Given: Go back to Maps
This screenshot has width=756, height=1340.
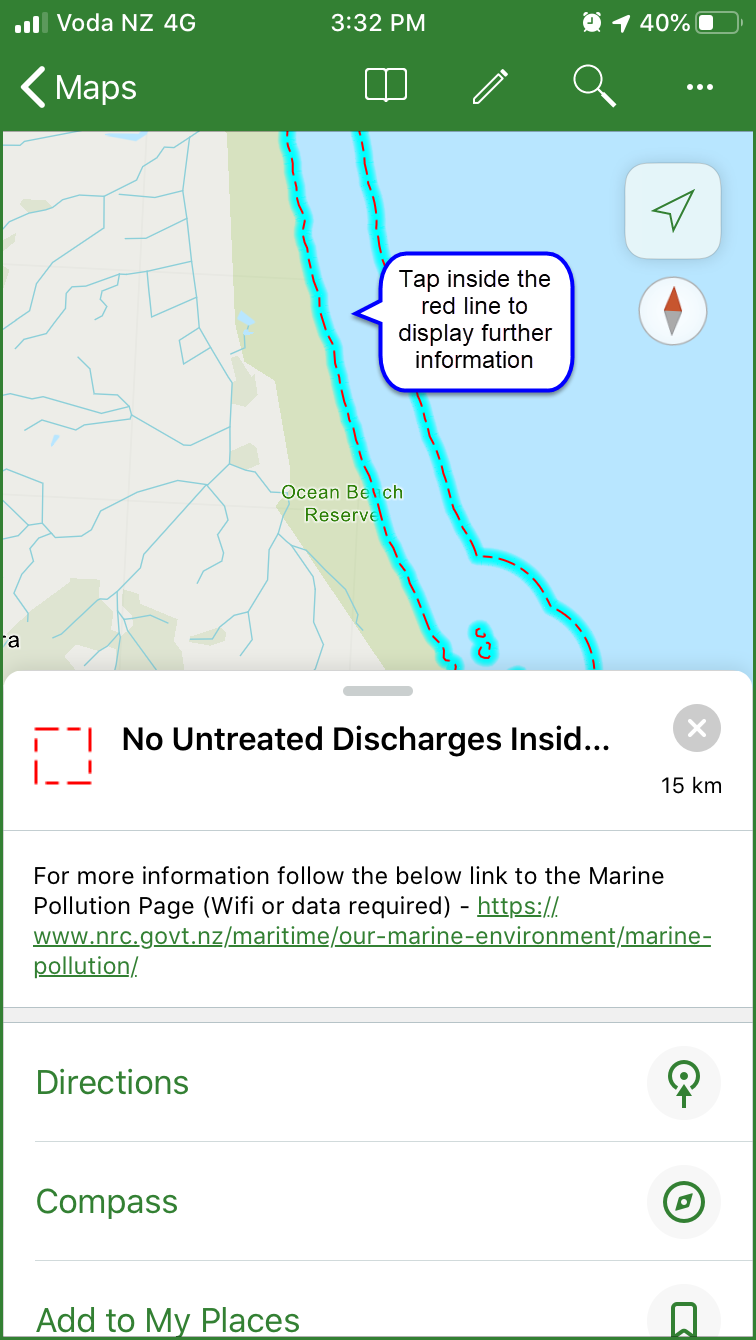Looking at the screenshot, I should 78,88.
